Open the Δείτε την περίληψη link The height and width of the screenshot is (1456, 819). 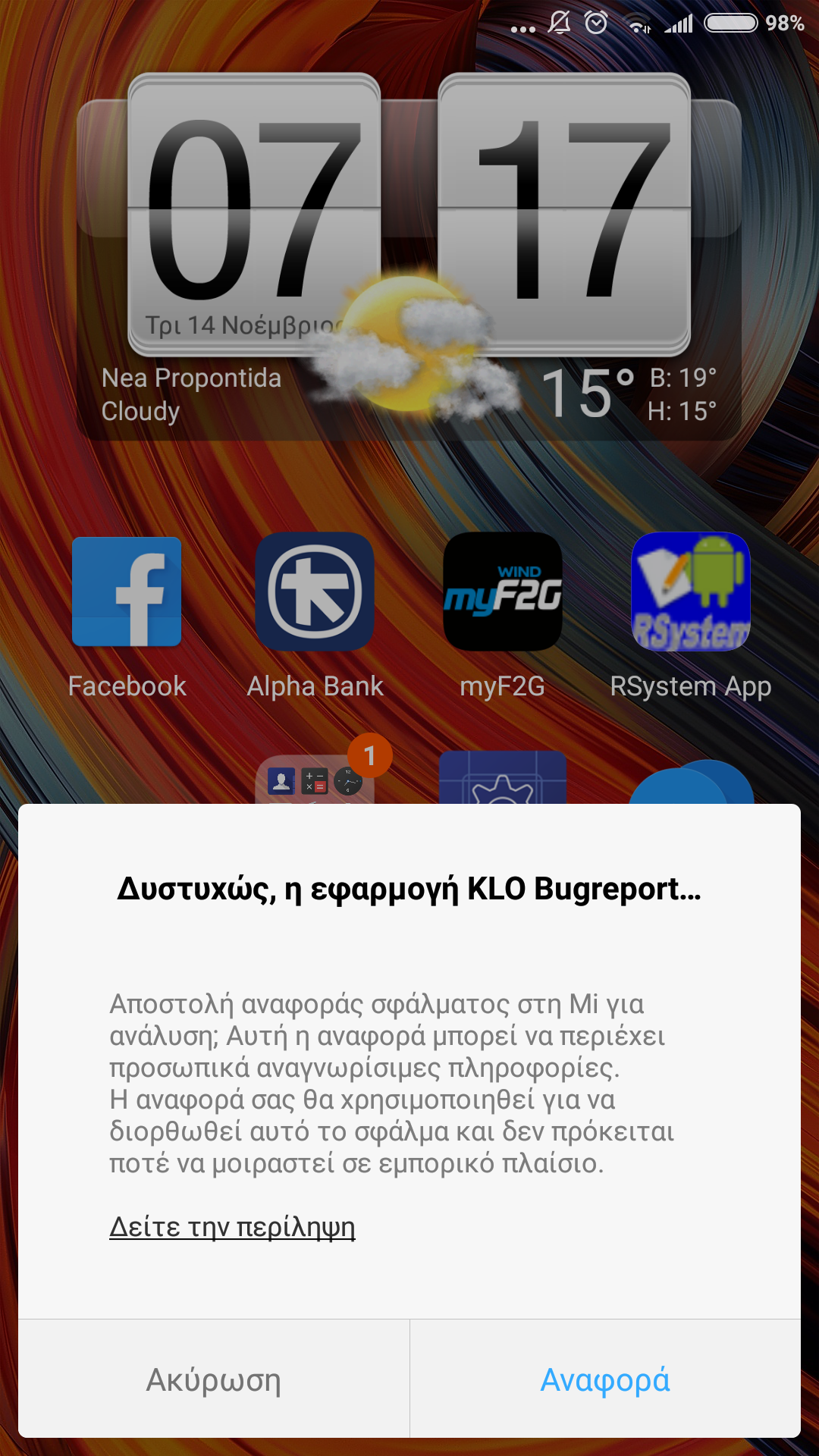[232, 1226]
